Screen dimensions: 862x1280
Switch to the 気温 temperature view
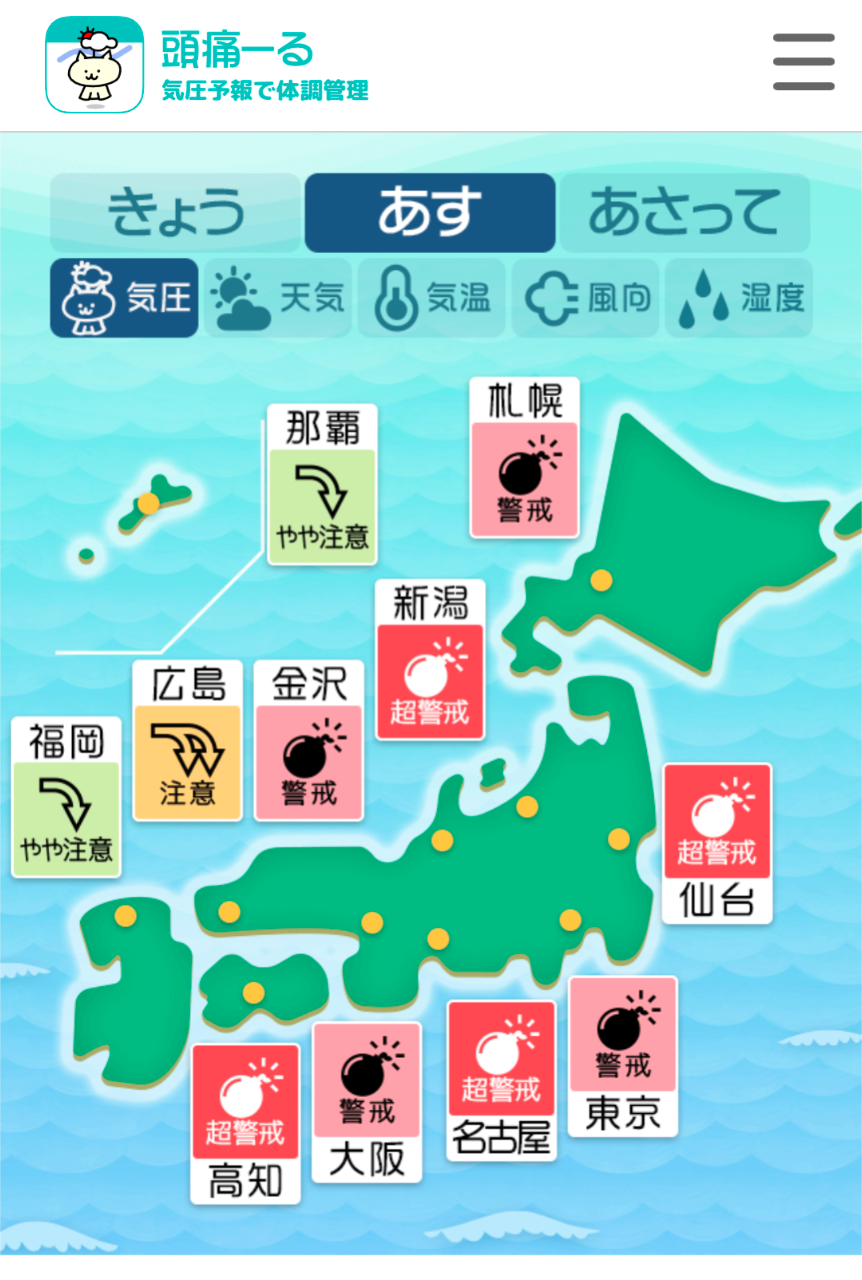click(x=432, y=298)
